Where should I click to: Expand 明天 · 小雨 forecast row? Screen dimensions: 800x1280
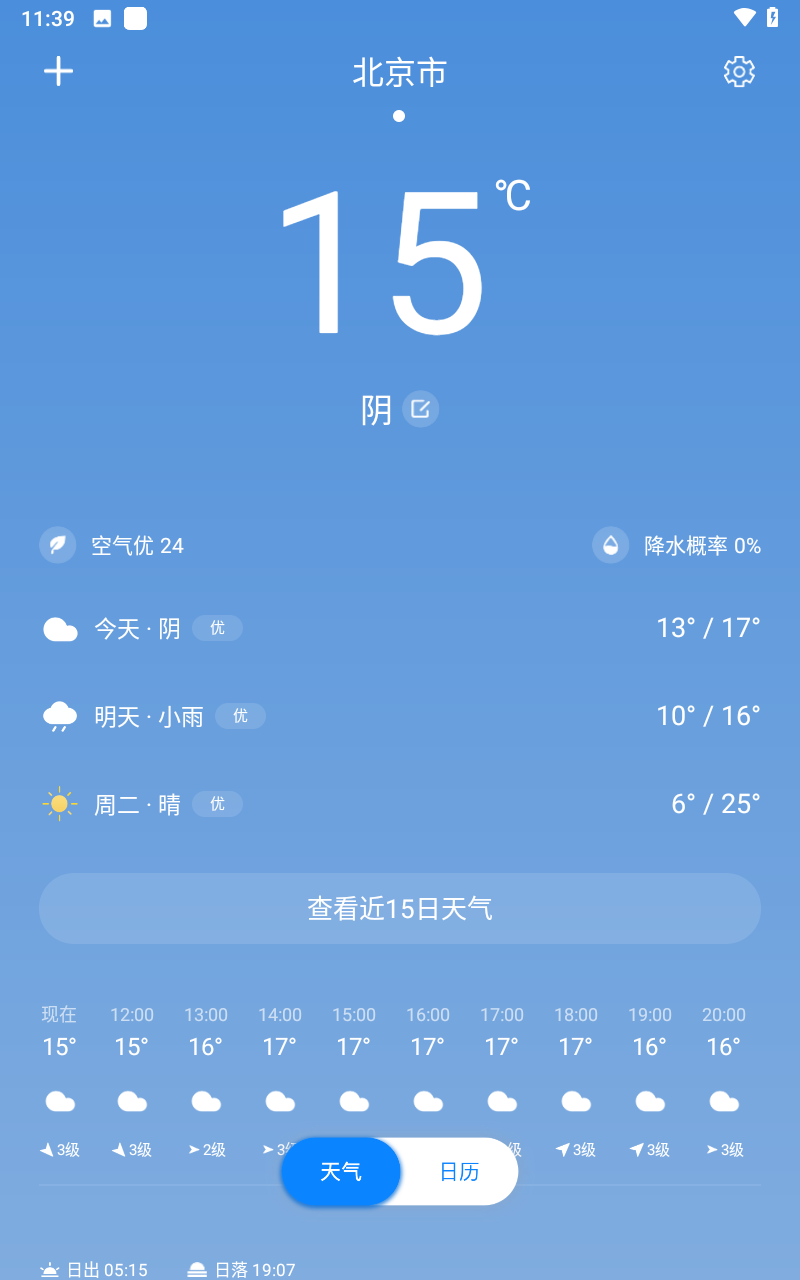(399, 716)
